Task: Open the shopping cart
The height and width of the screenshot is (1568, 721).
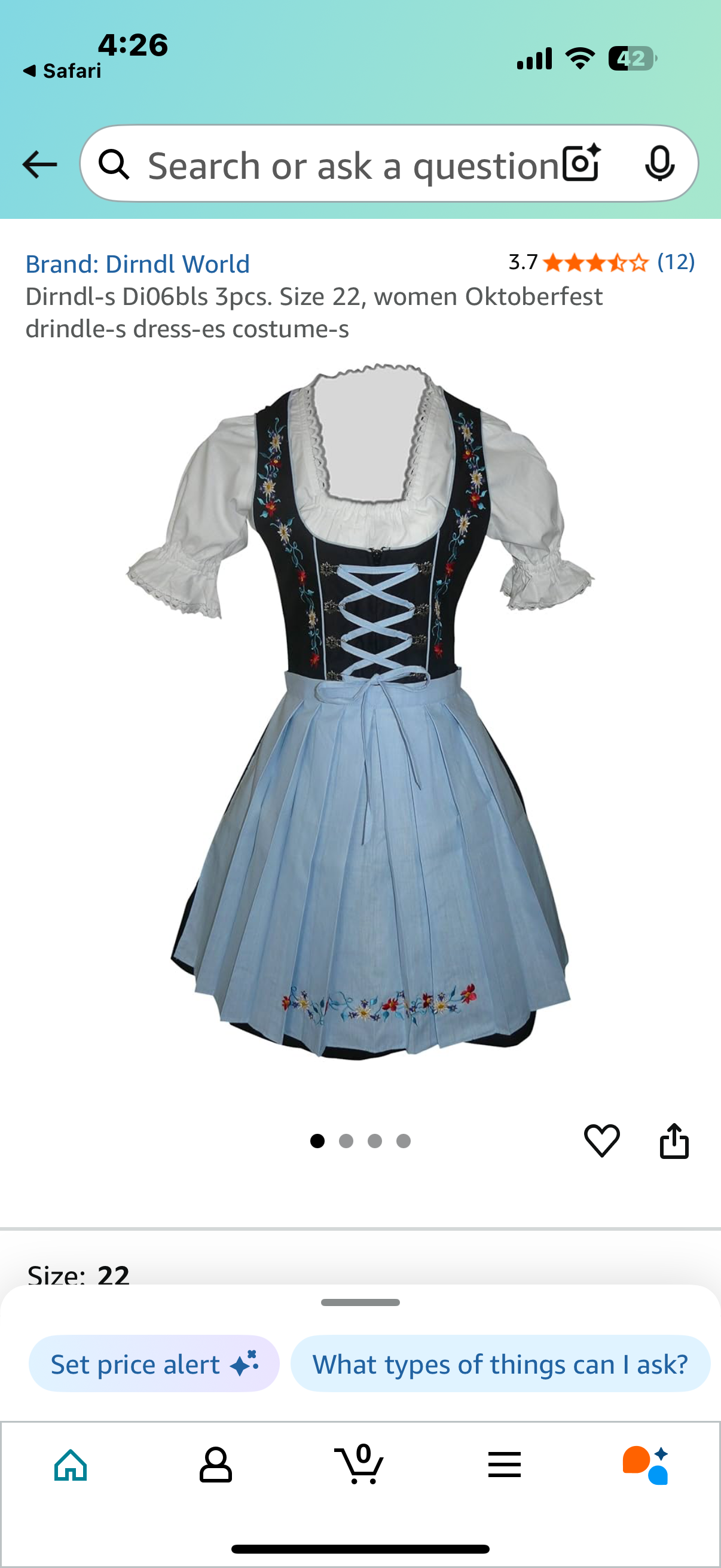Action: 360,1465
